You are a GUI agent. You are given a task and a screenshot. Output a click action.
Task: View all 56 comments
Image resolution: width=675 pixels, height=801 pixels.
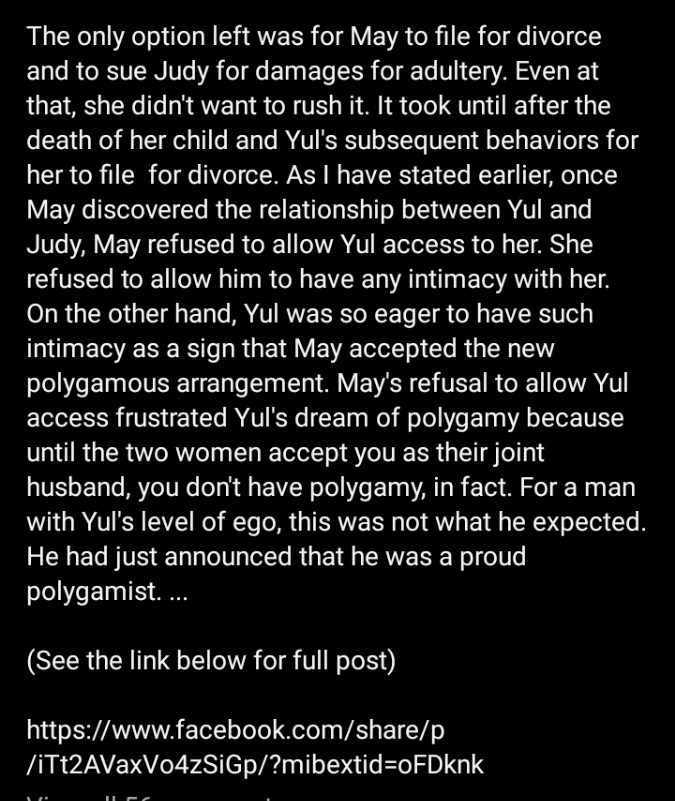pyautogui.click(x=148, y=797)
